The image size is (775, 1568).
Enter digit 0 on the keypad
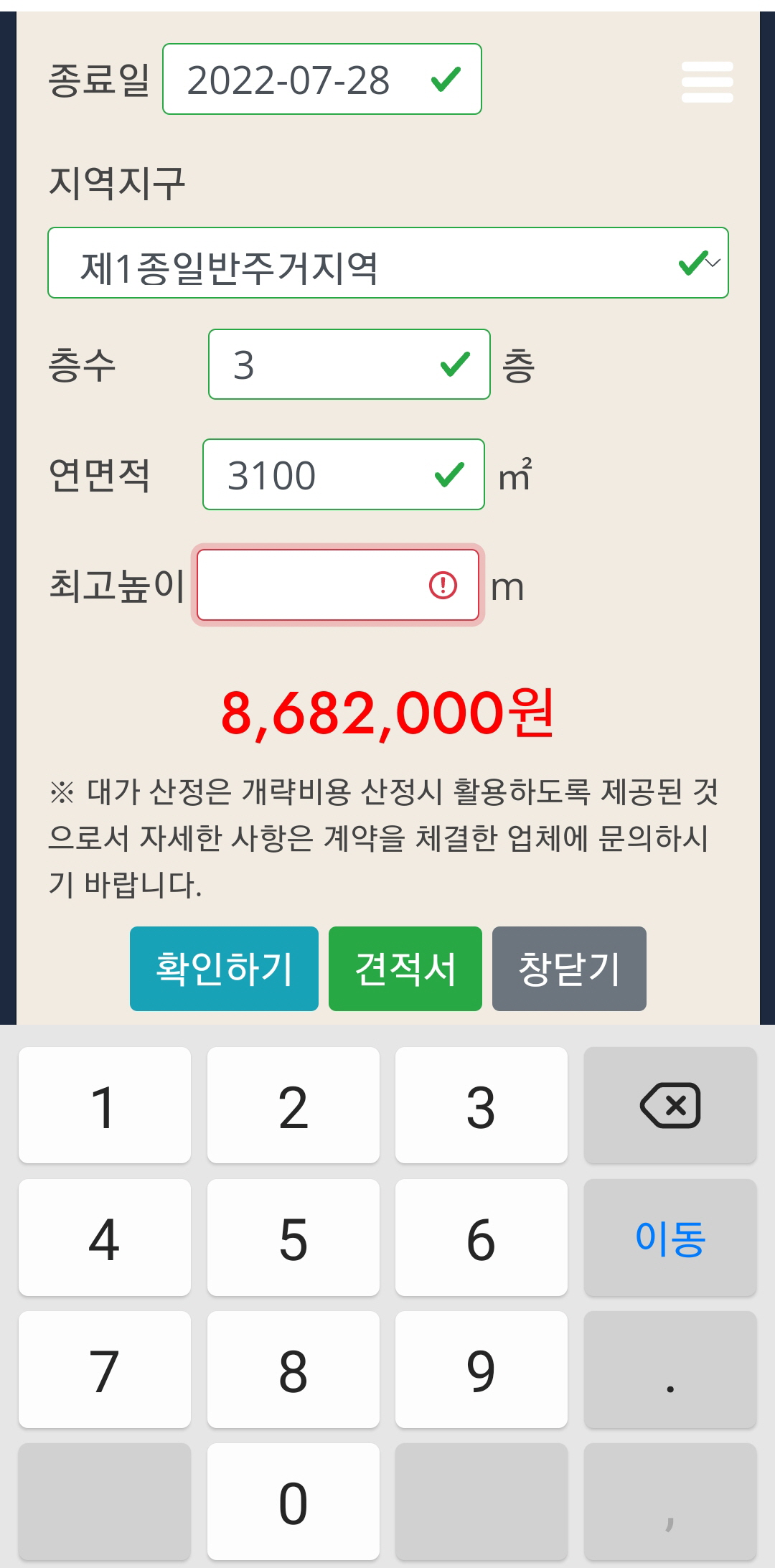coord(293,1502)
